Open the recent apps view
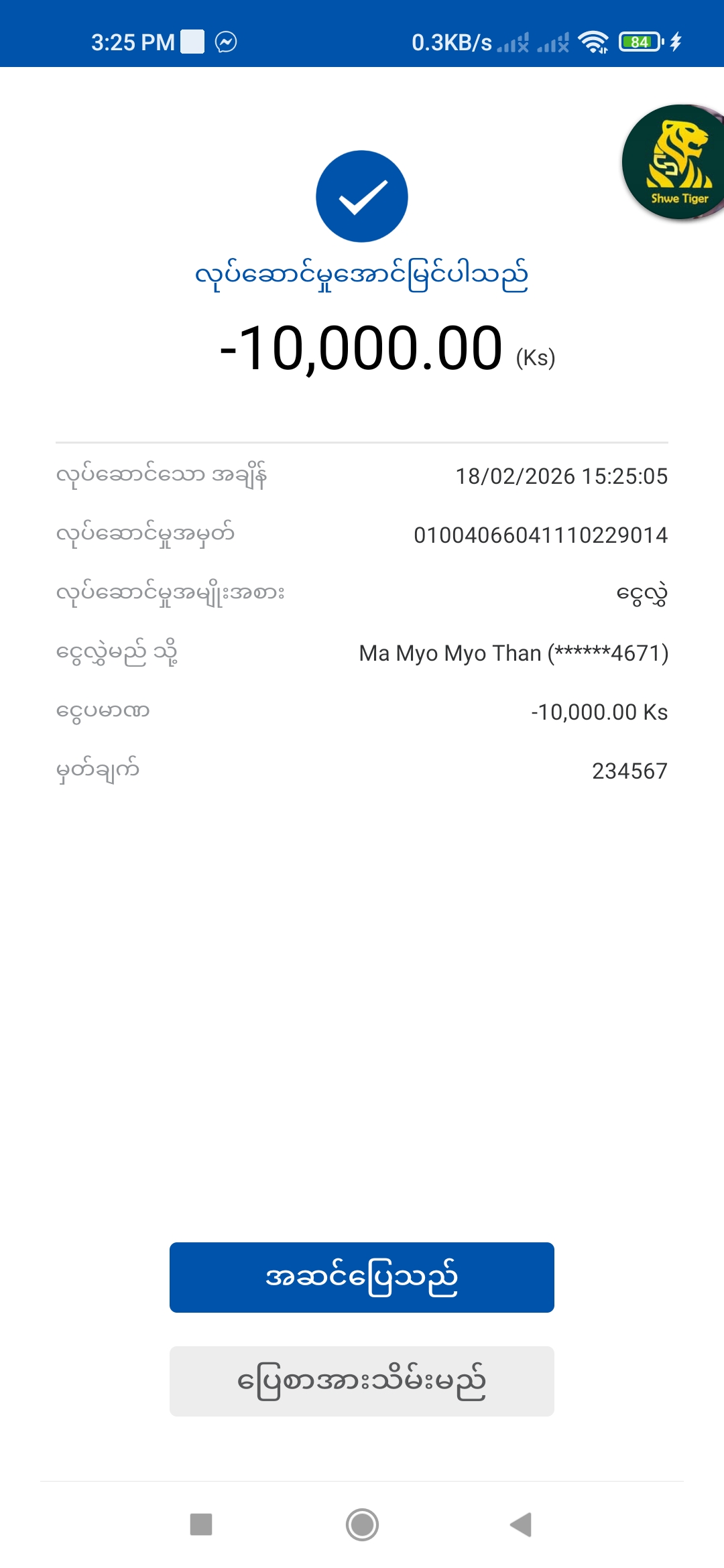Image resolution: width=724 pixels, height=1568 pixels. 201,1524
